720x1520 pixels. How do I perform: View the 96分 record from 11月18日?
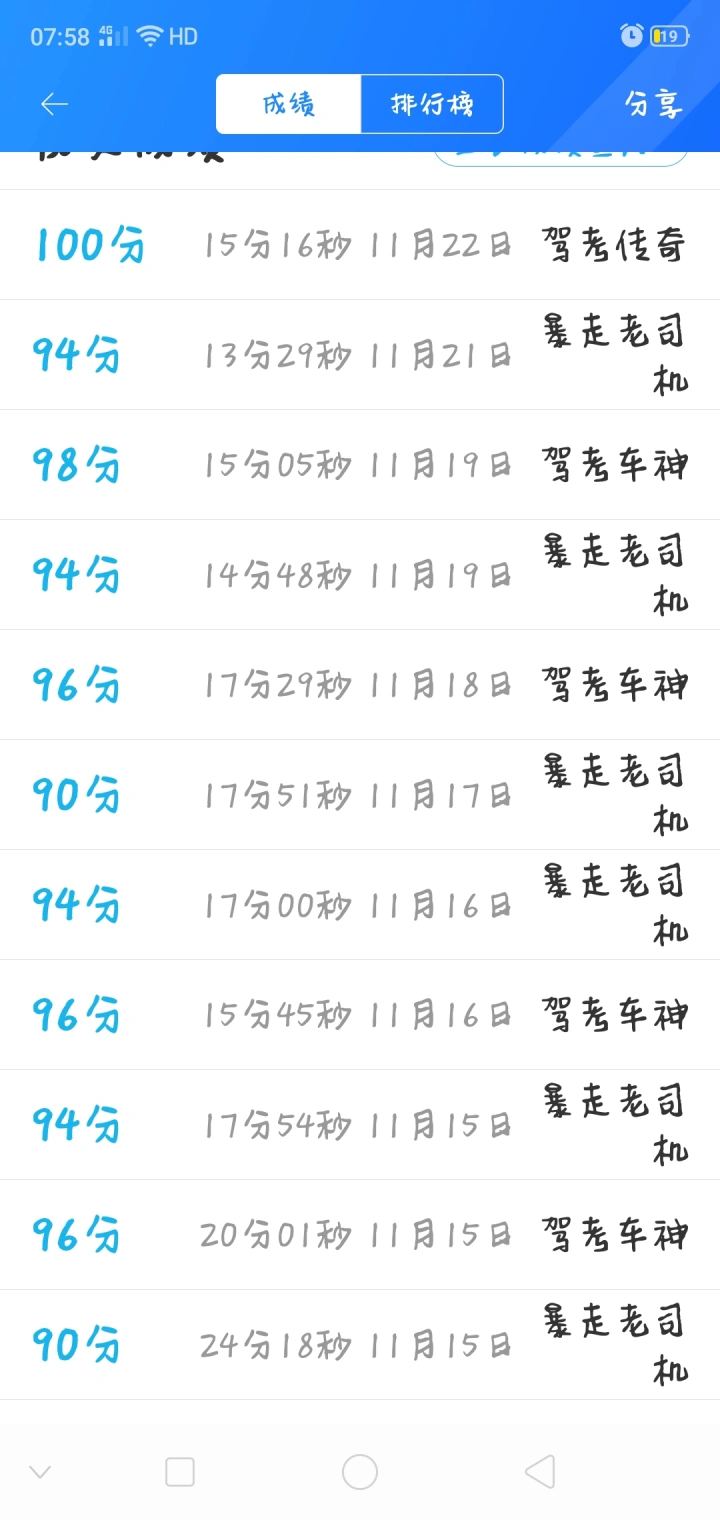(x=360, y=685)
